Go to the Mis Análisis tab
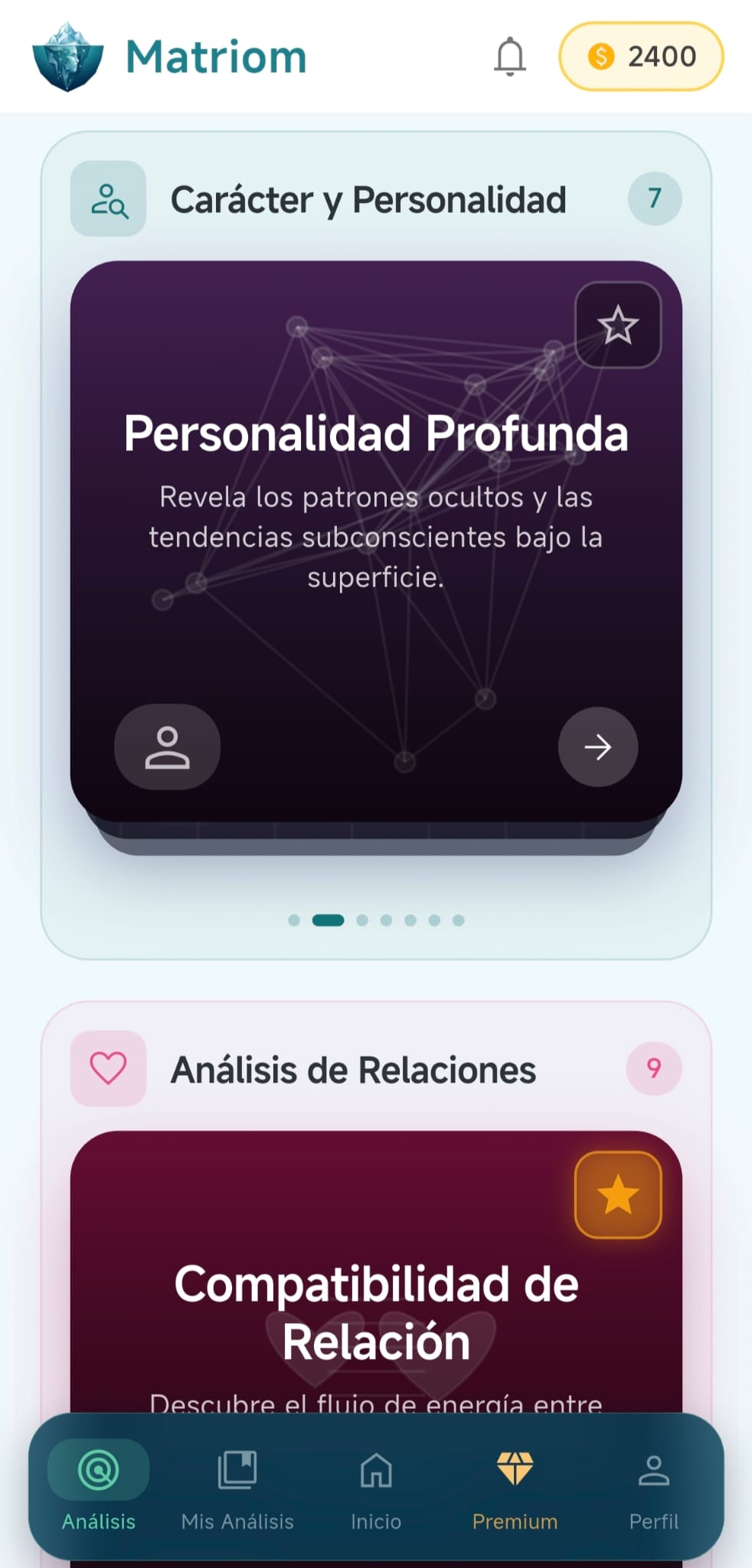 pyautogui.click(x=237, y=1485)
